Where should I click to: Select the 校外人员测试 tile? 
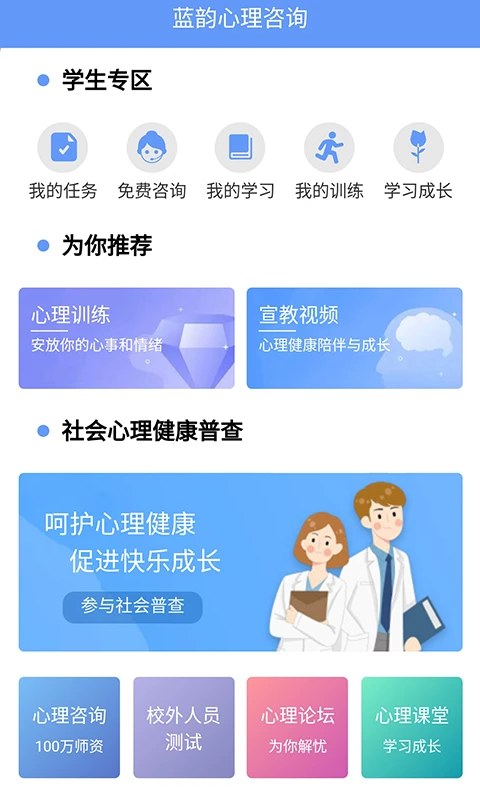click(x=184, y=728)
